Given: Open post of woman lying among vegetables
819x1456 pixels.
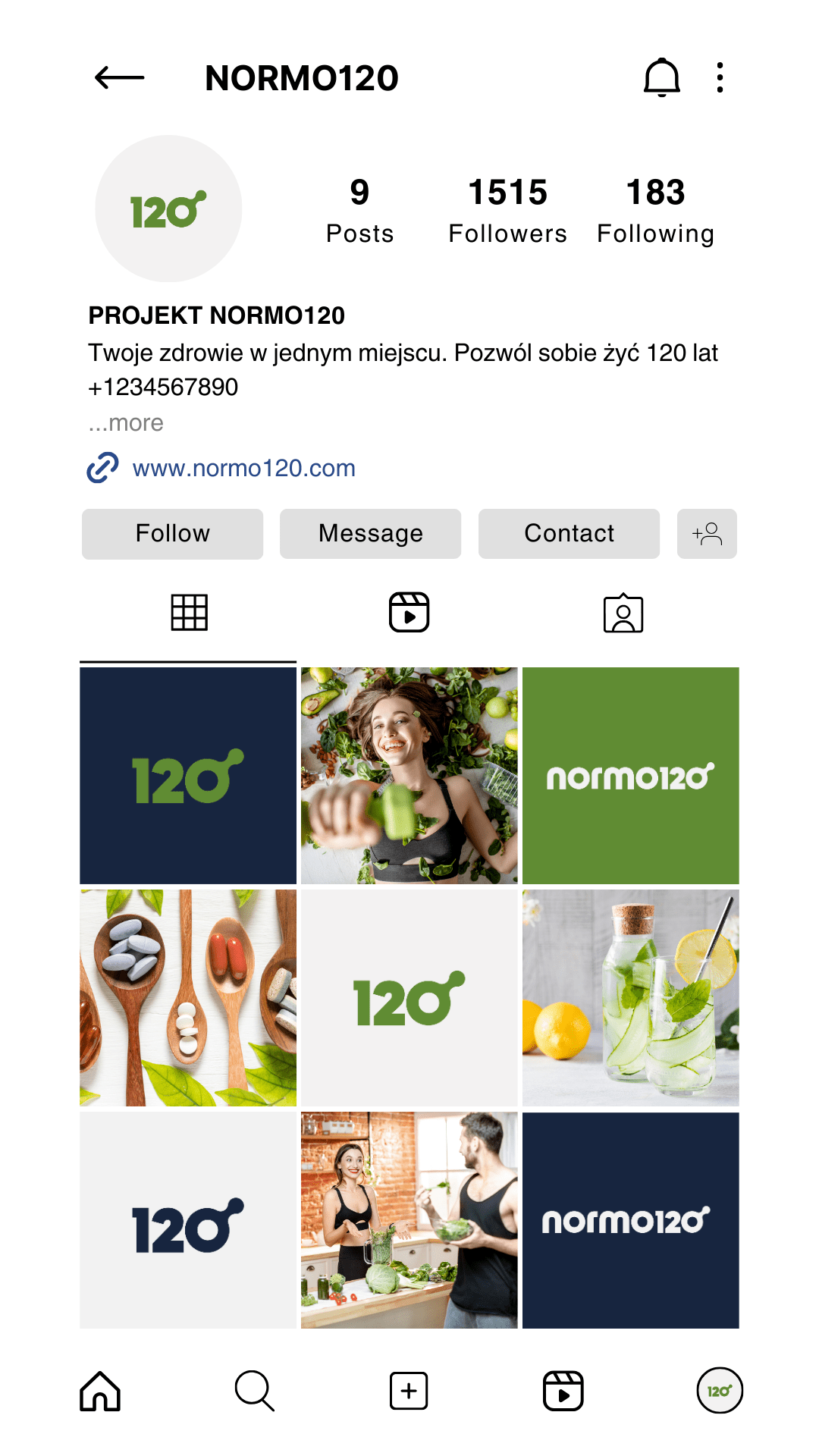Looking at the screenshot, I should (x=409, y=775).
